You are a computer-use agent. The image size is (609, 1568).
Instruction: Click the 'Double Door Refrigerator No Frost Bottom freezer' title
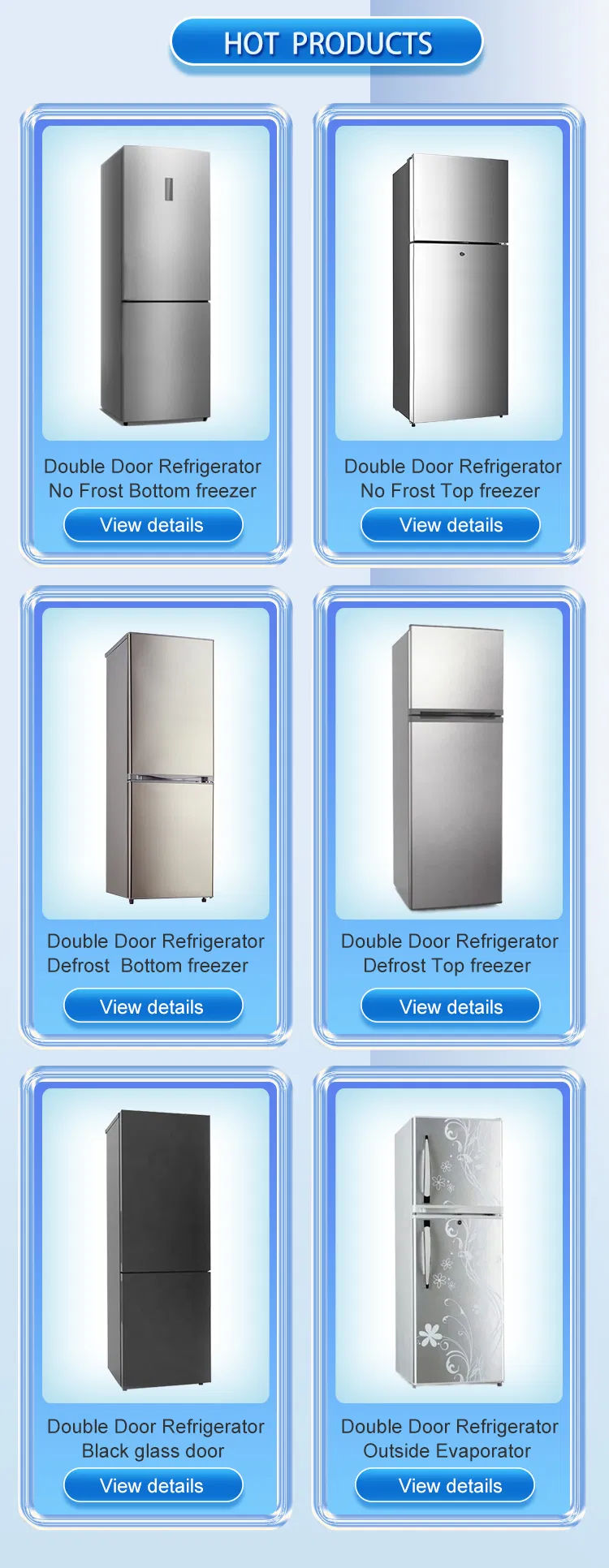coord(152,479)
